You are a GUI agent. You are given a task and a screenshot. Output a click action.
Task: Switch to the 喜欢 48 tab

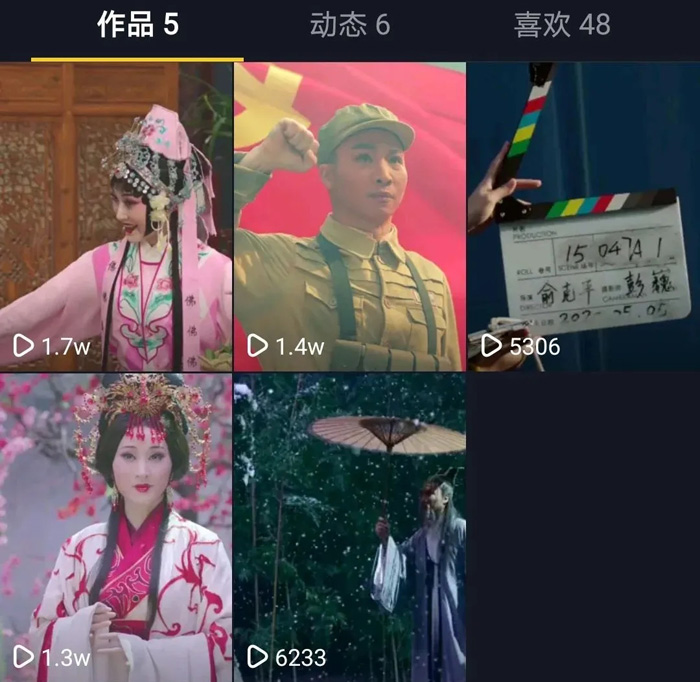coord(561,25)
